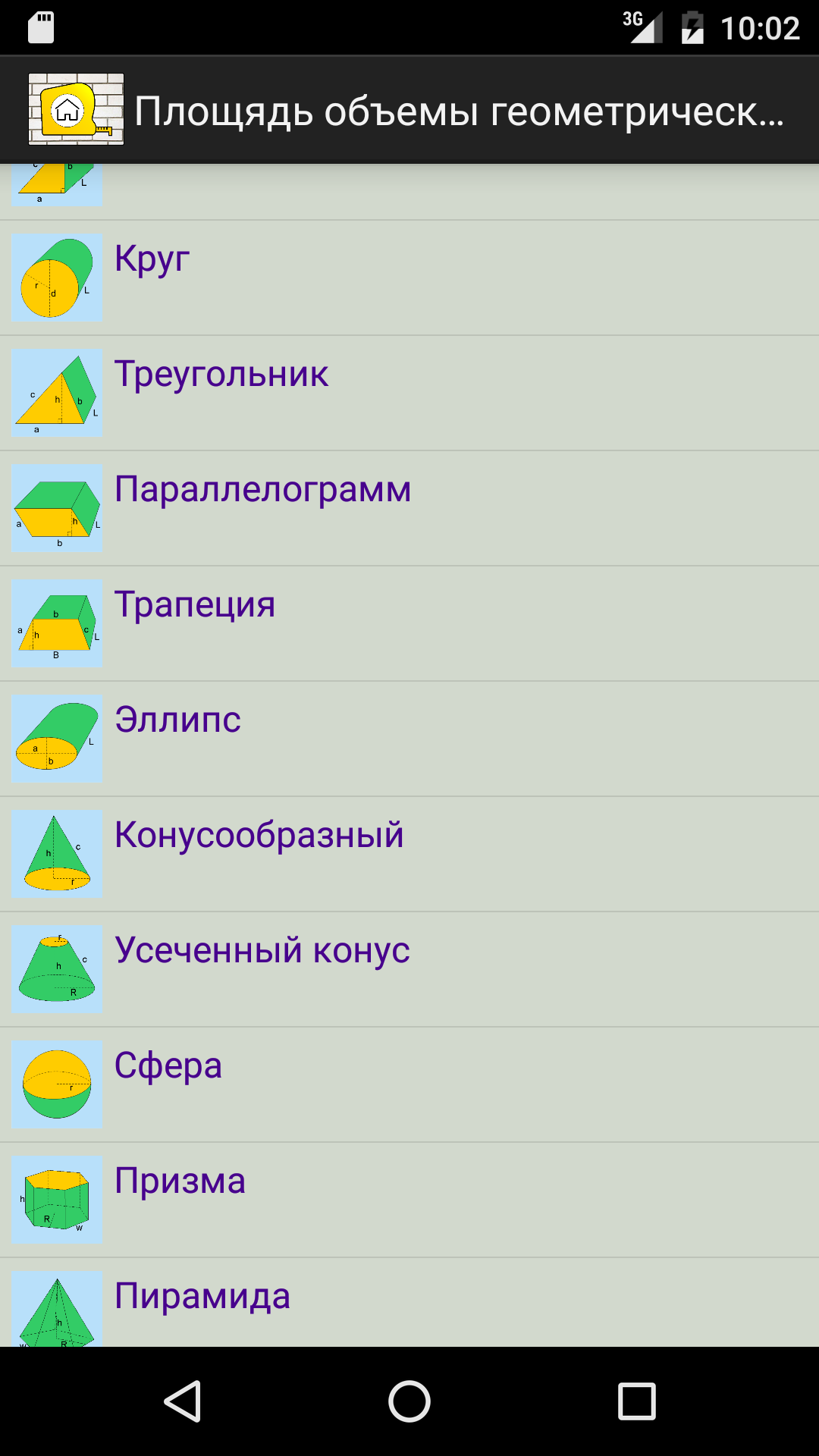Go back using the system back button
The height and width of the screenshot is (1456, 819).
182,1401
